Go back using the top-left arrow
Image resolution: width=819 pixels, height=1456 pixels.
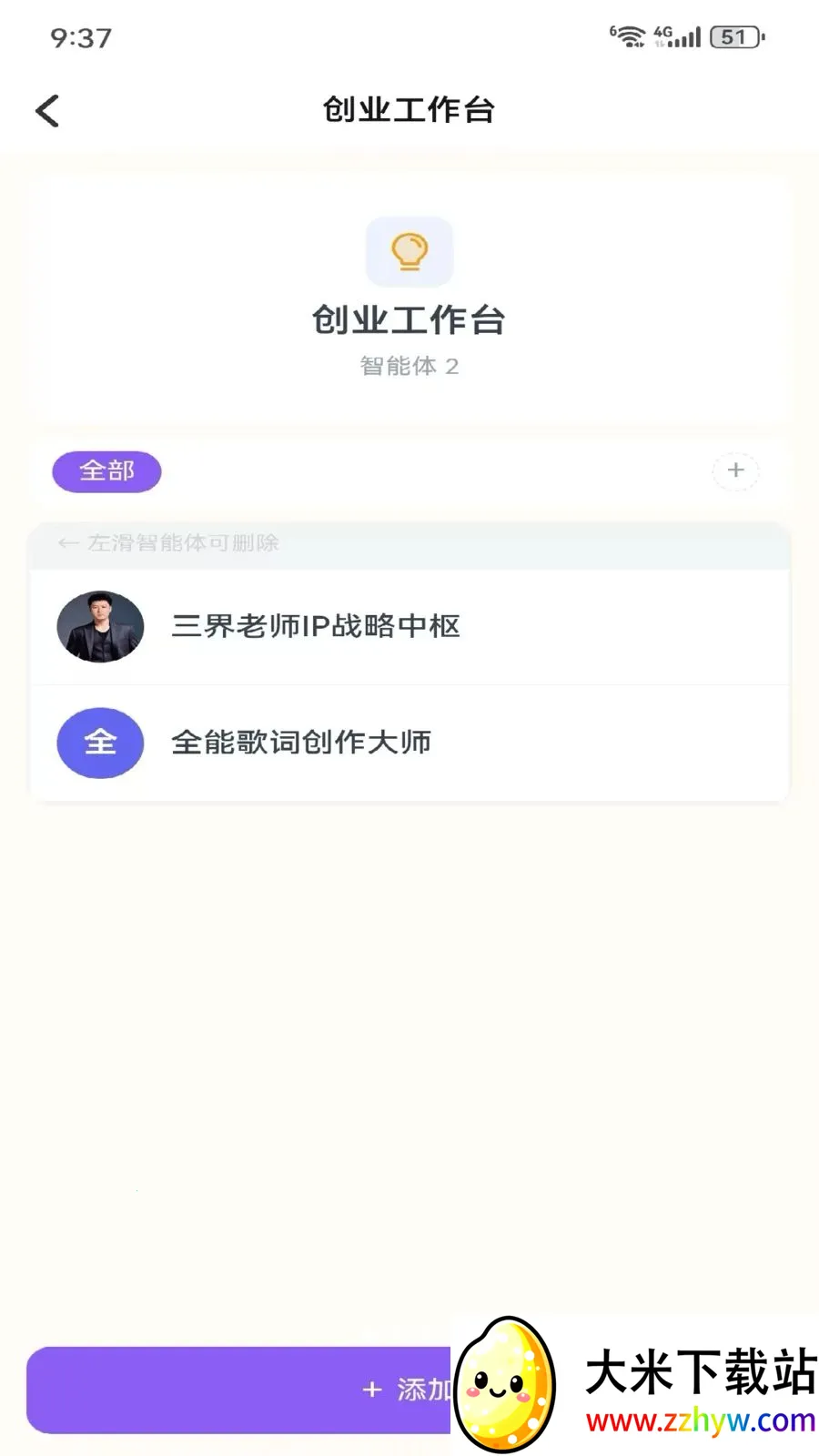click(47, 111)
